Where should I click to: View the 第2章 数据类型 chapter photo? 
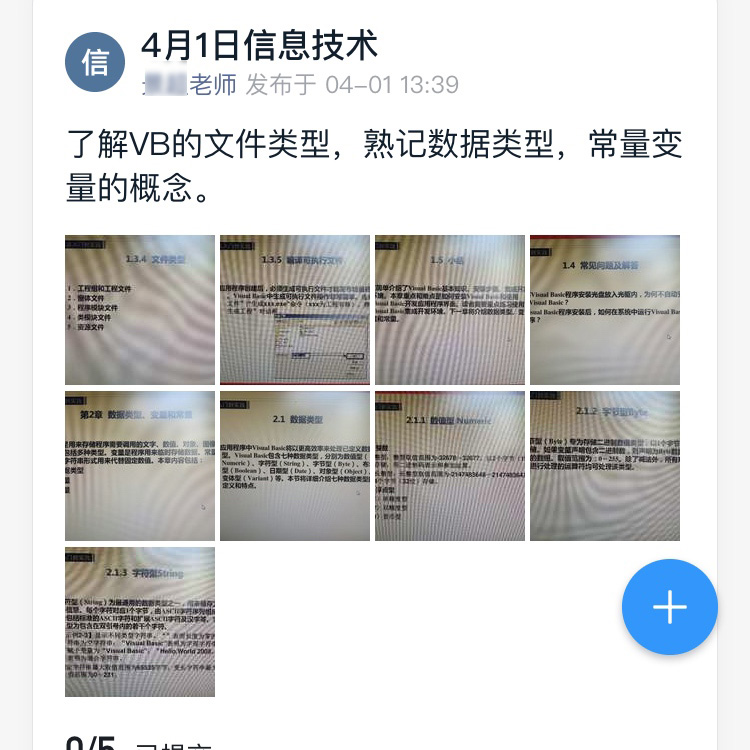tap(140, 466)
